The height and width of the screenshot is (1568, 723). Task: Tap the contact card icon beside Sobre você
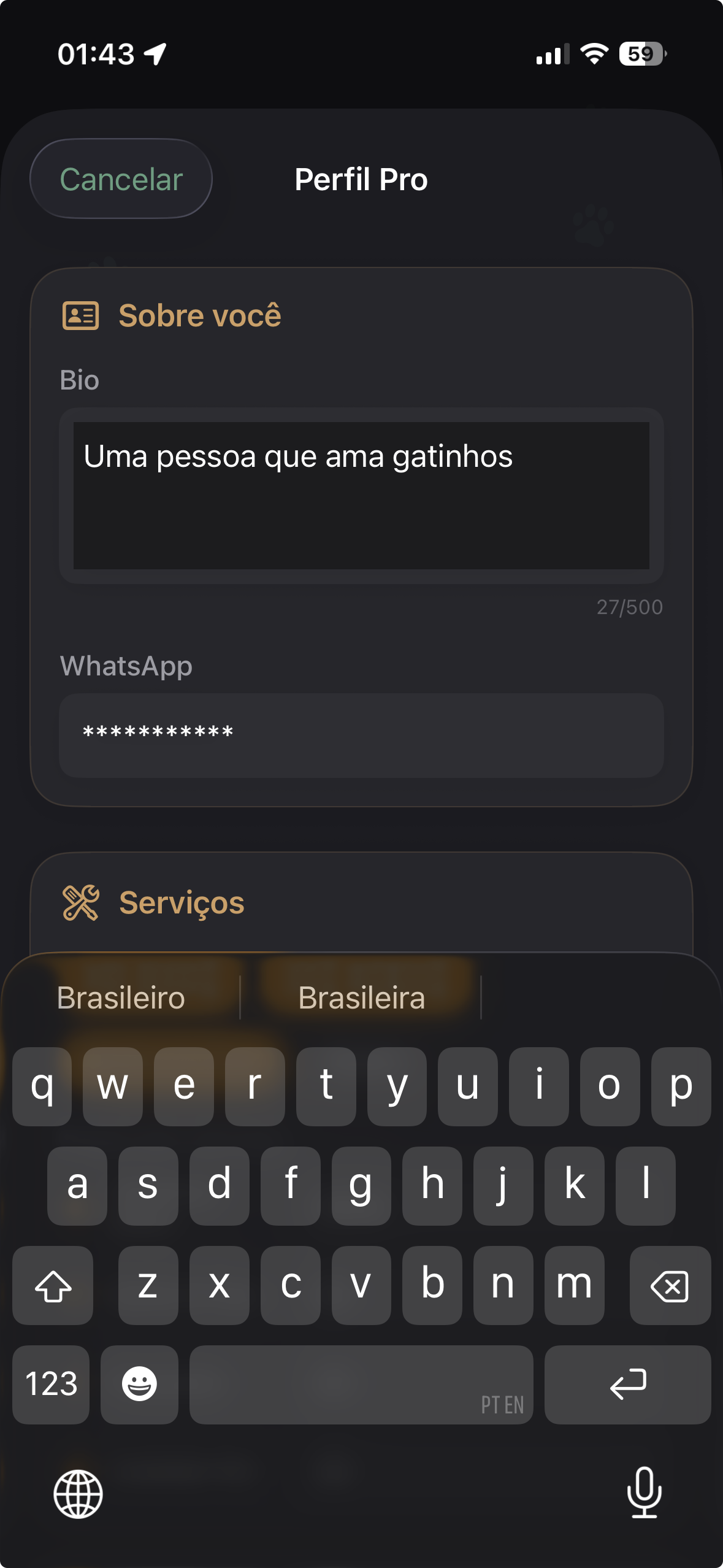pos(79,315)
